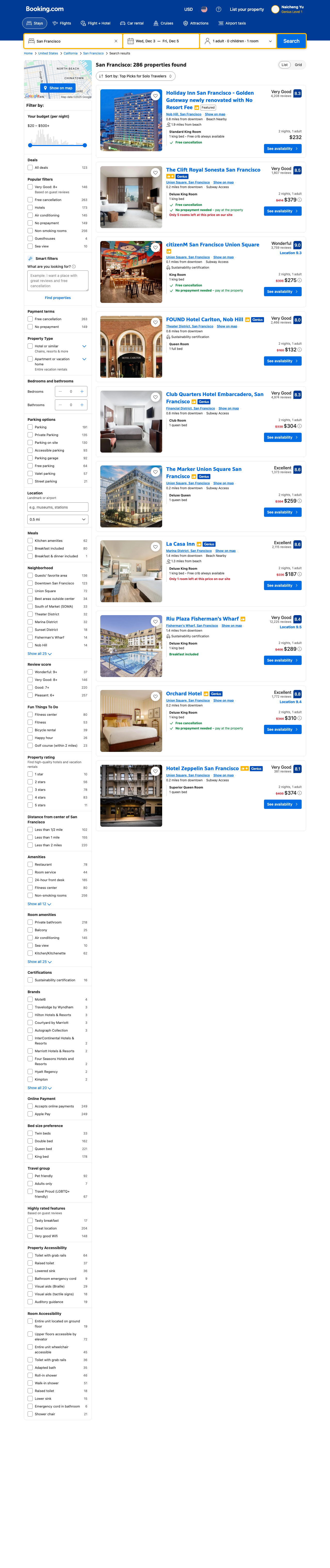Change sort order from Top Picks for Solo Travelers
This screenshot has height=1568, width=330.
pyautogui.click(x=136, y=76)
